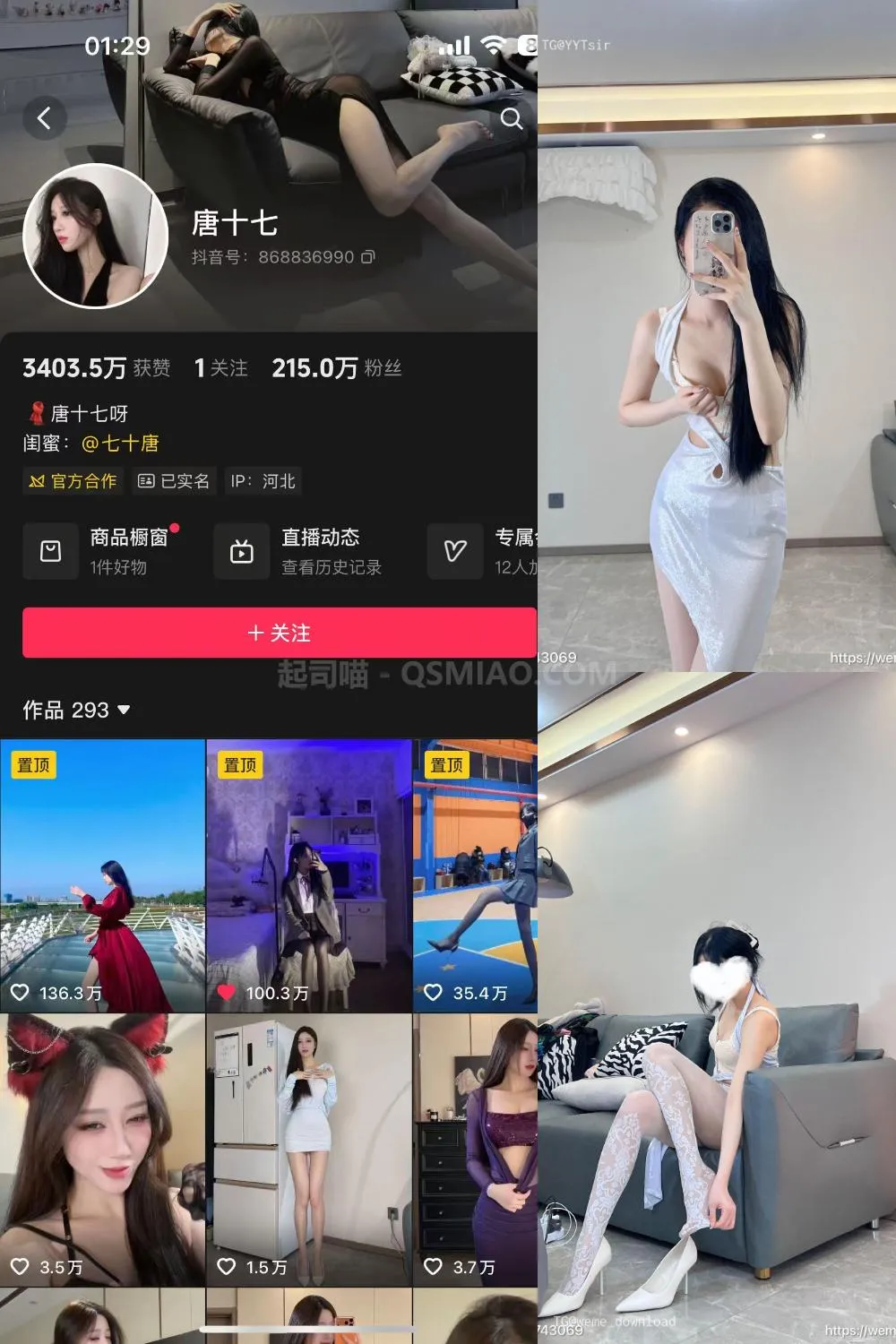This screenshot has height=1344, width=896.
Task: Toggle like on the 100.3万 pinned video
Action: click(226, 993)
